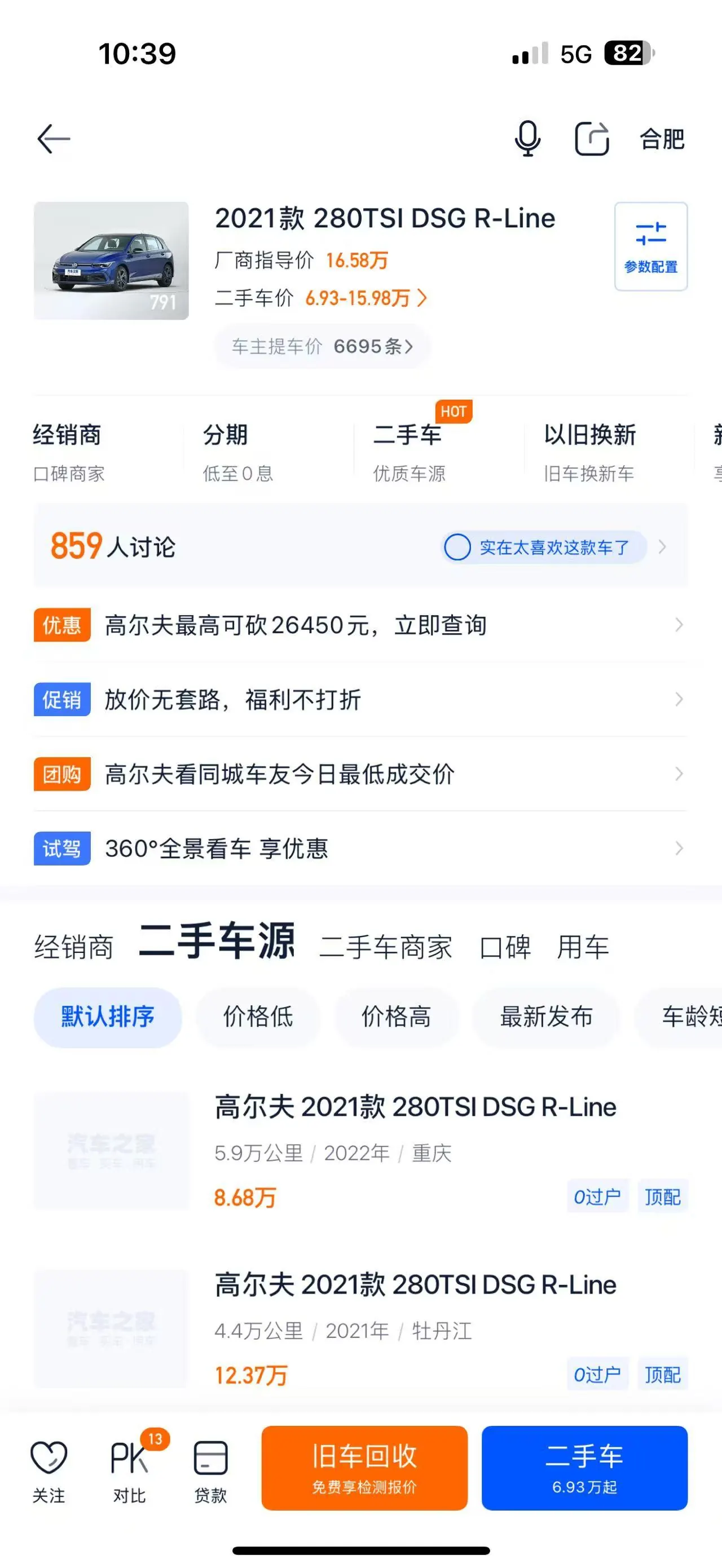Screen dimensions: 722x1568
Task: Change the city from 合肥
Action: point(662,139)
